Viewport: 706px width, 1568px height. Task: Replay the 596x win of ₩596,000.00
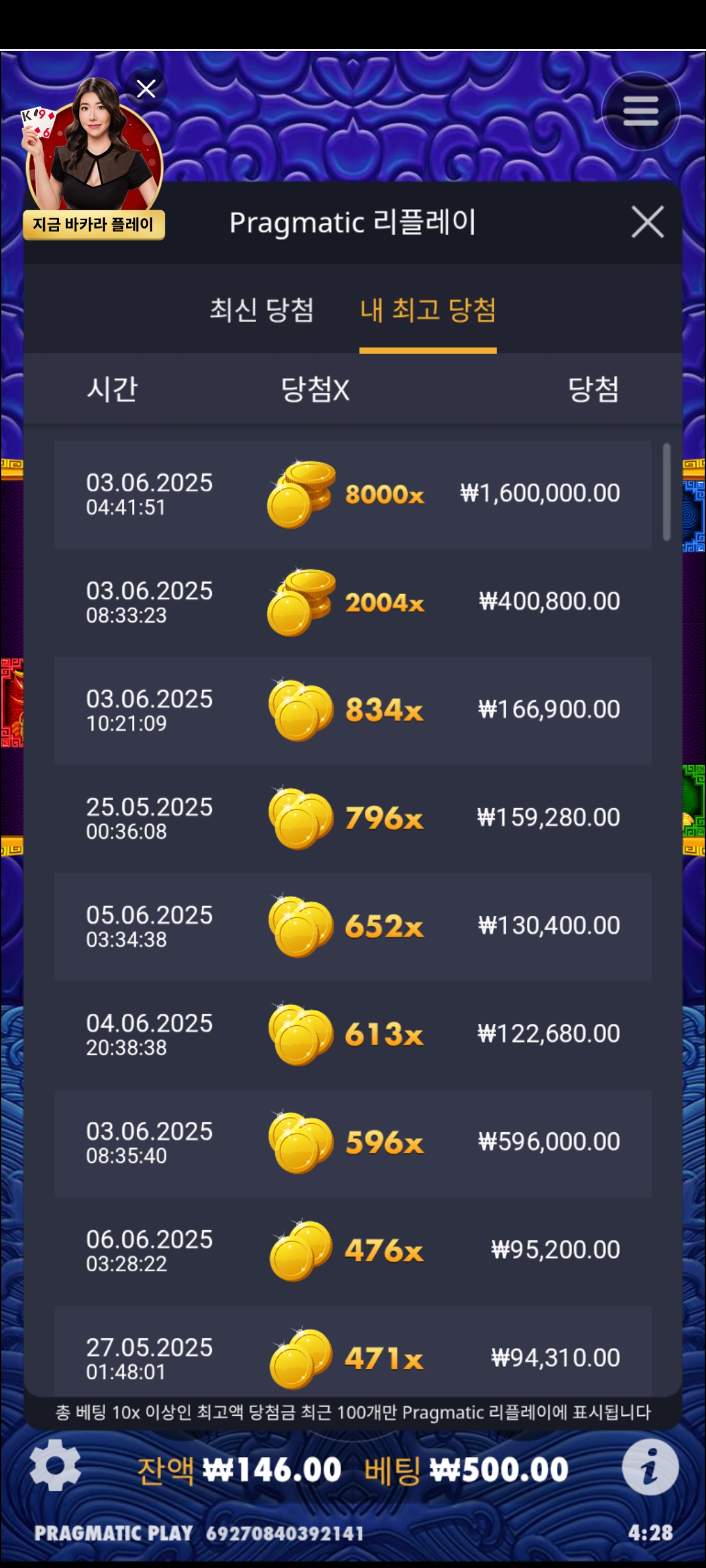(x=353, y=1143)
